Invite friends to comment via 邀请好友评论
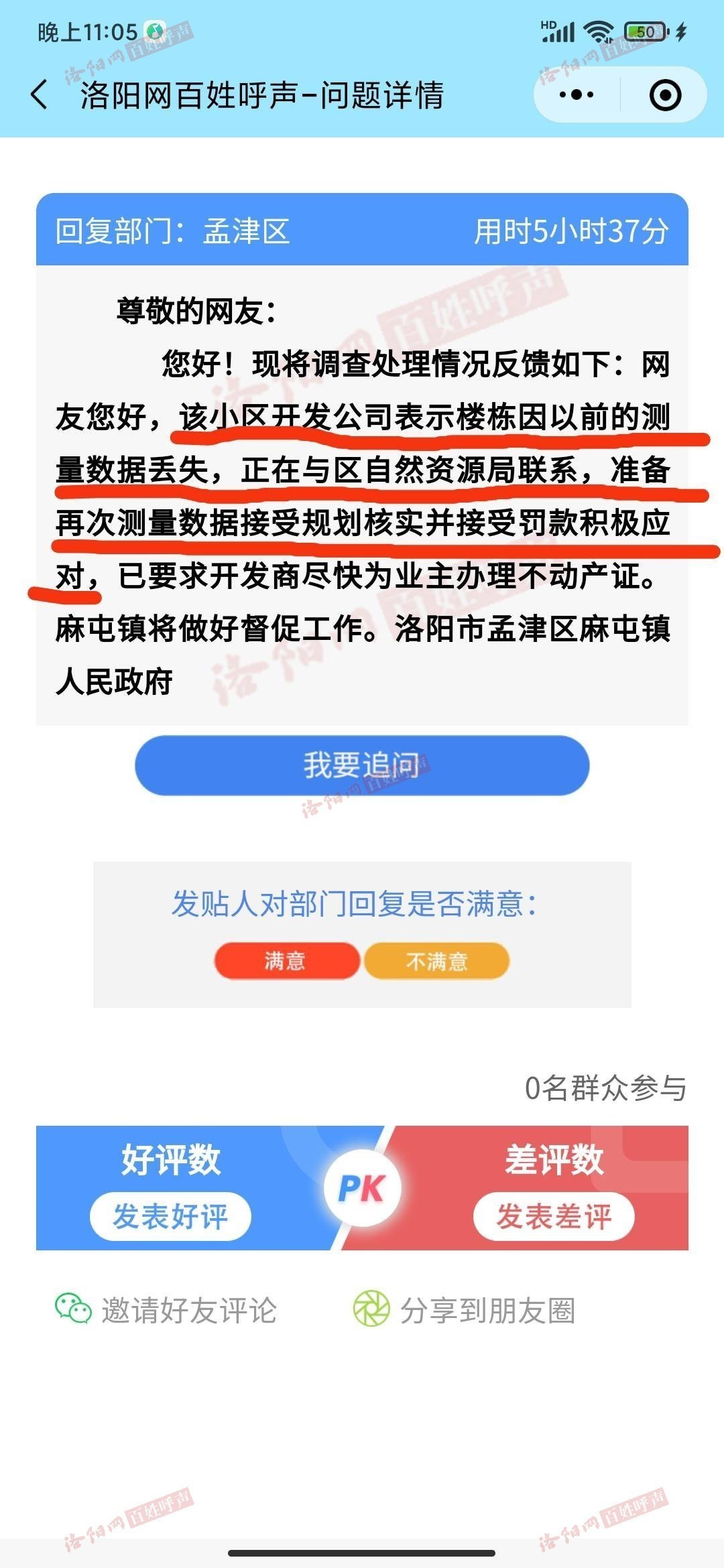This screenshot has width=724, height=1568. pyautogui.click(x=166, y=1310)
